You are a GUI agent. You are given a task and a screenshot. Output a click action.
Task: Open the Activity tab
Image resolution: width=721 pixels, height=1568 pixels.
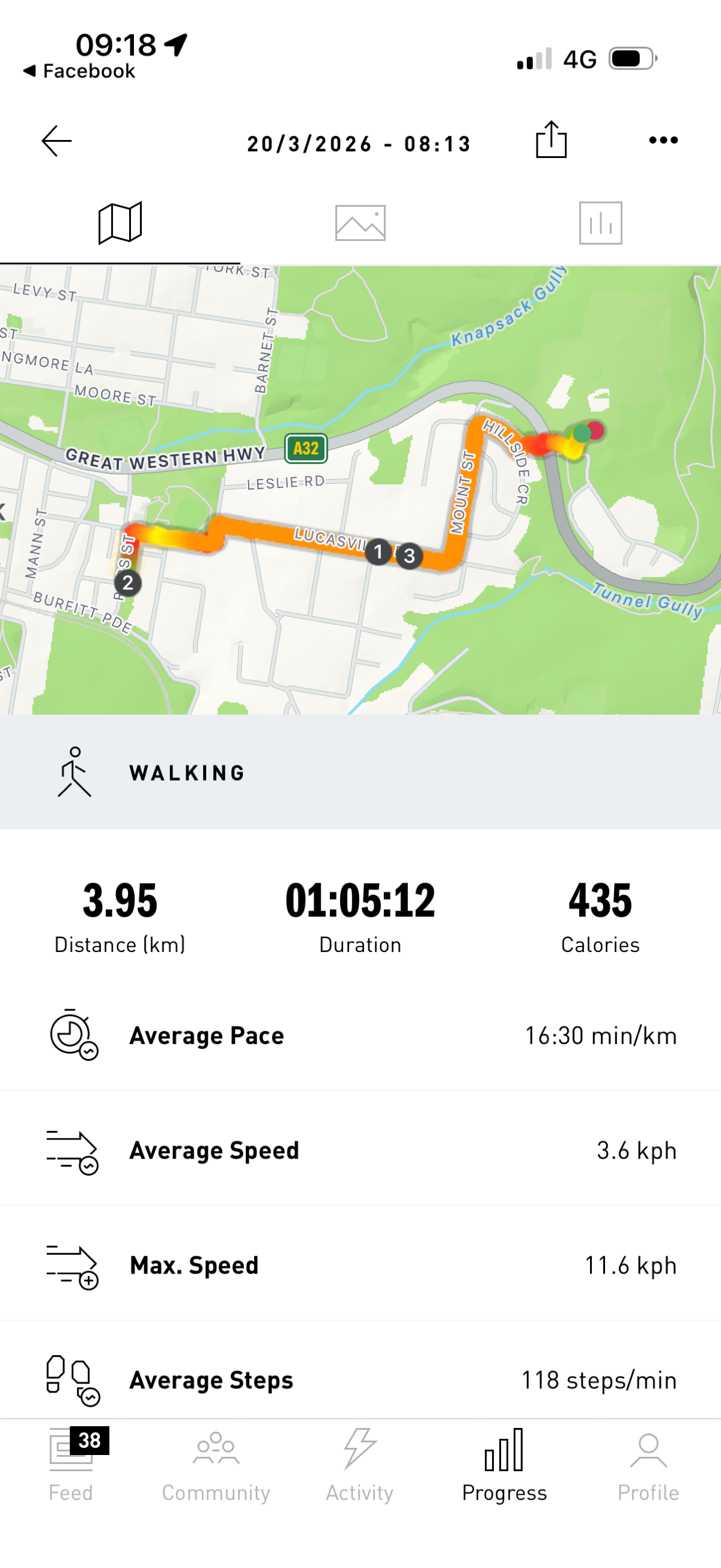359,1463
